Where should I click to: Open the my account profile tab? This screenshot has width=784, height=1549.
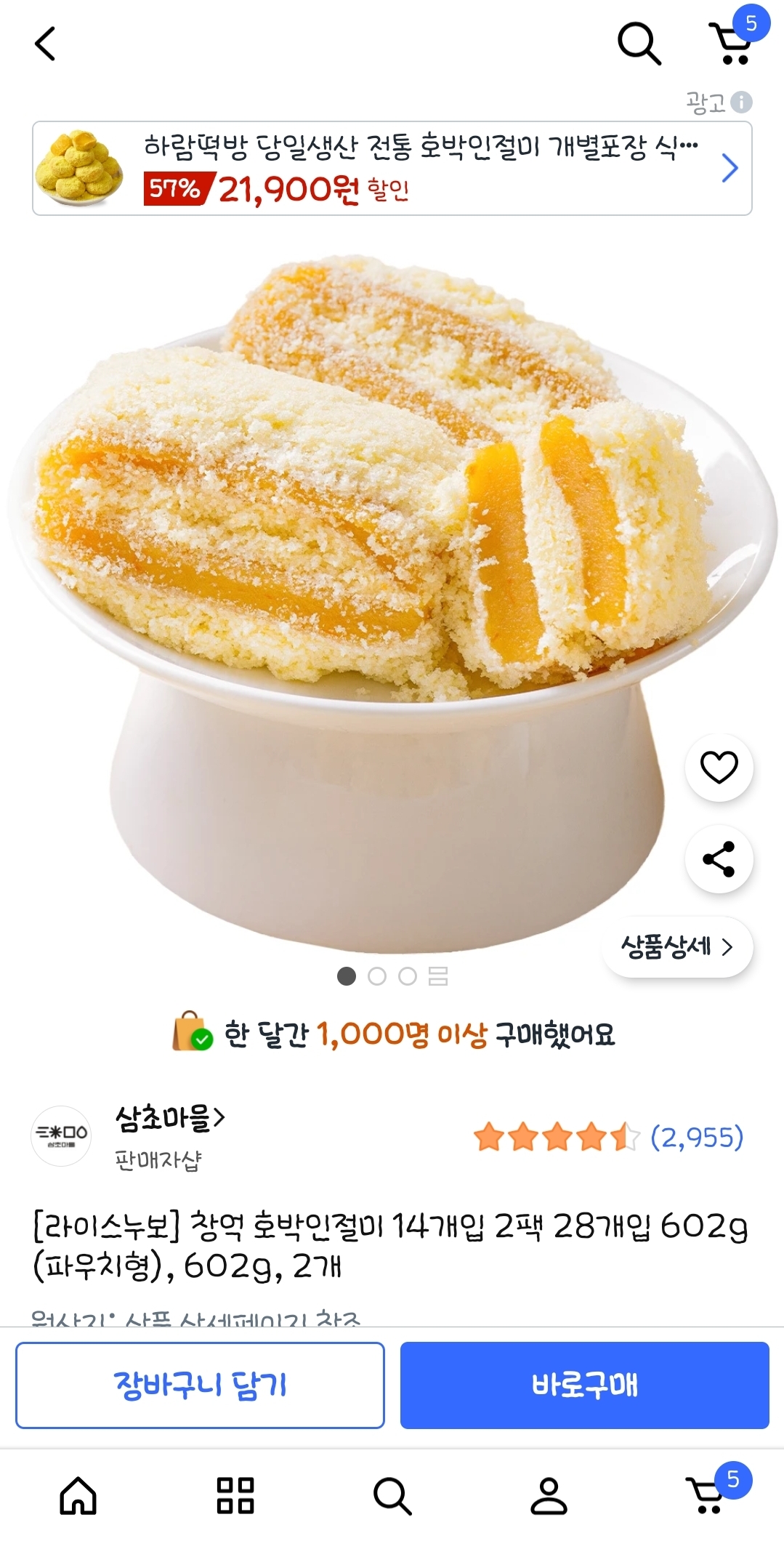[x=549, y=1495]
